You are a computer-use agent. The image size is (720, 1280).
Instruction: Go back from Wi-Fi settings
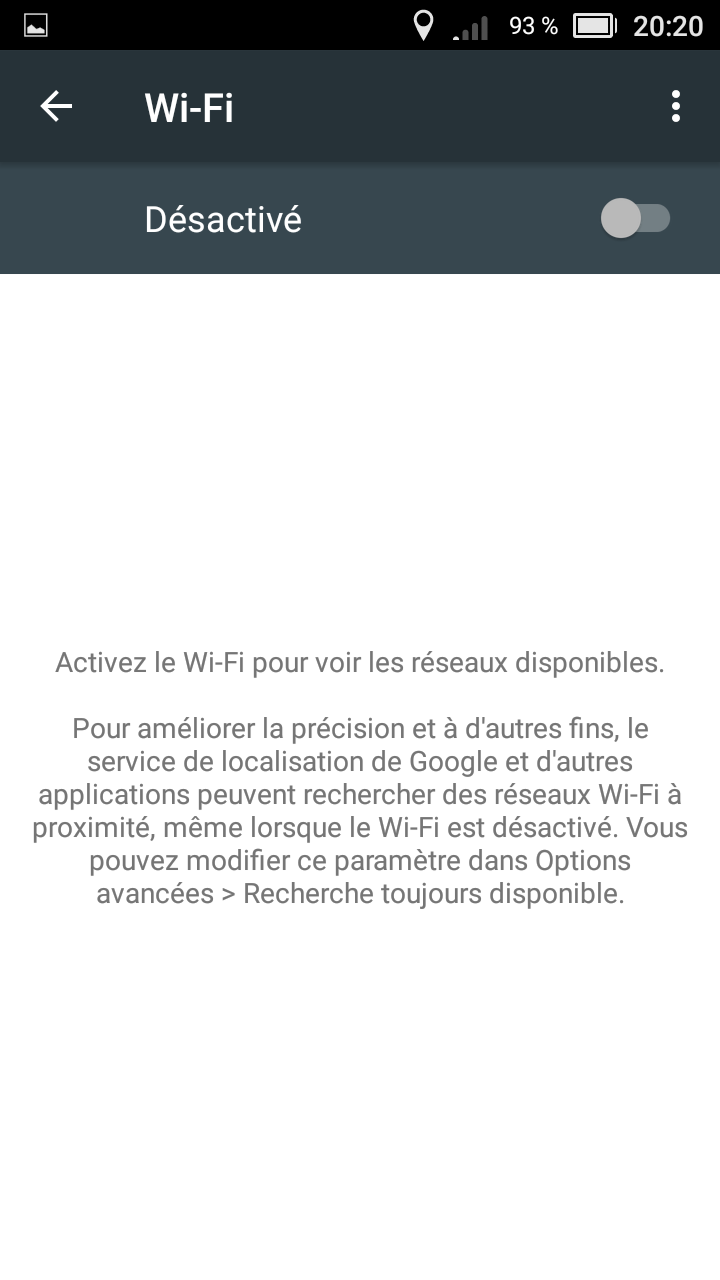pyautogui.click(x=56, y=106)
